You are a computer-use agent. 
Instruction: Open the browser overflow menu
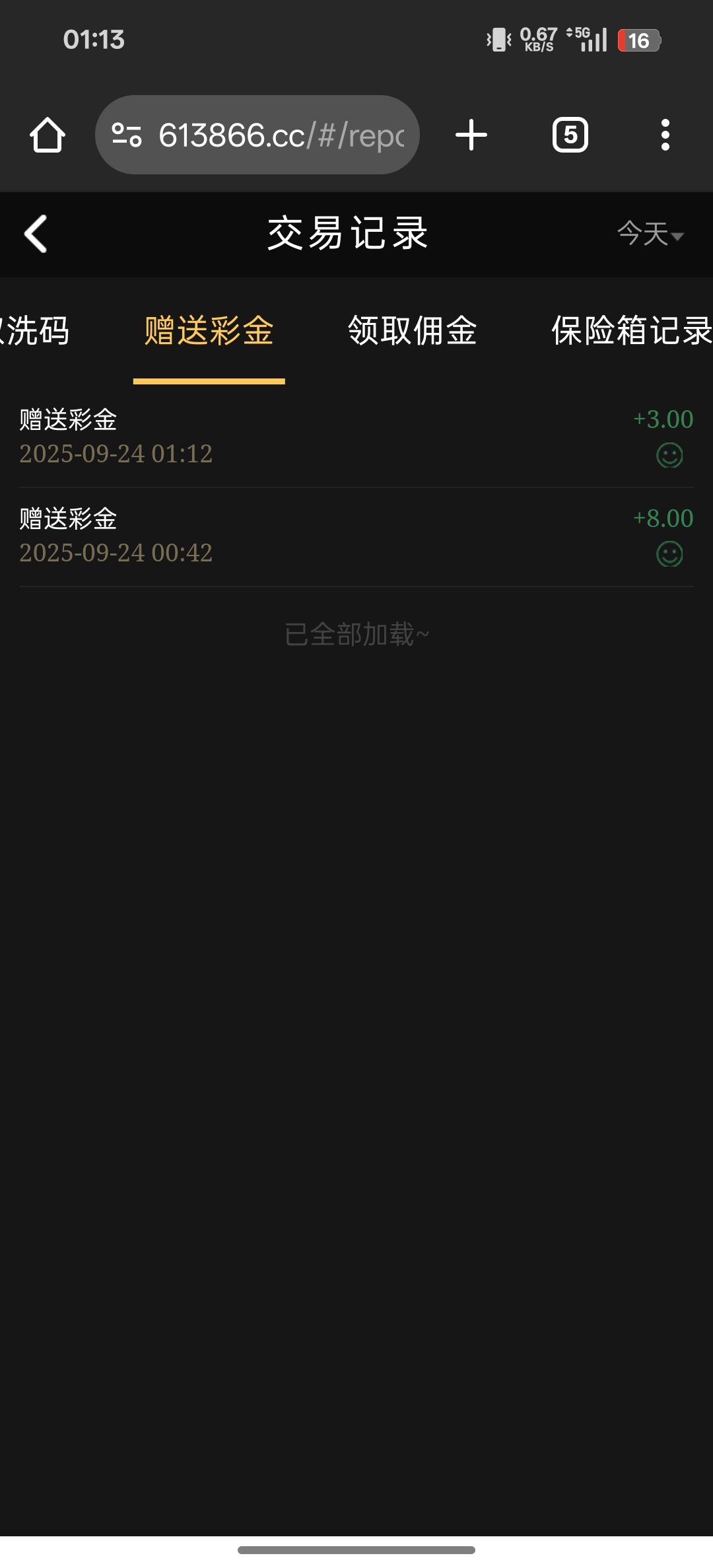click(665, 135)
